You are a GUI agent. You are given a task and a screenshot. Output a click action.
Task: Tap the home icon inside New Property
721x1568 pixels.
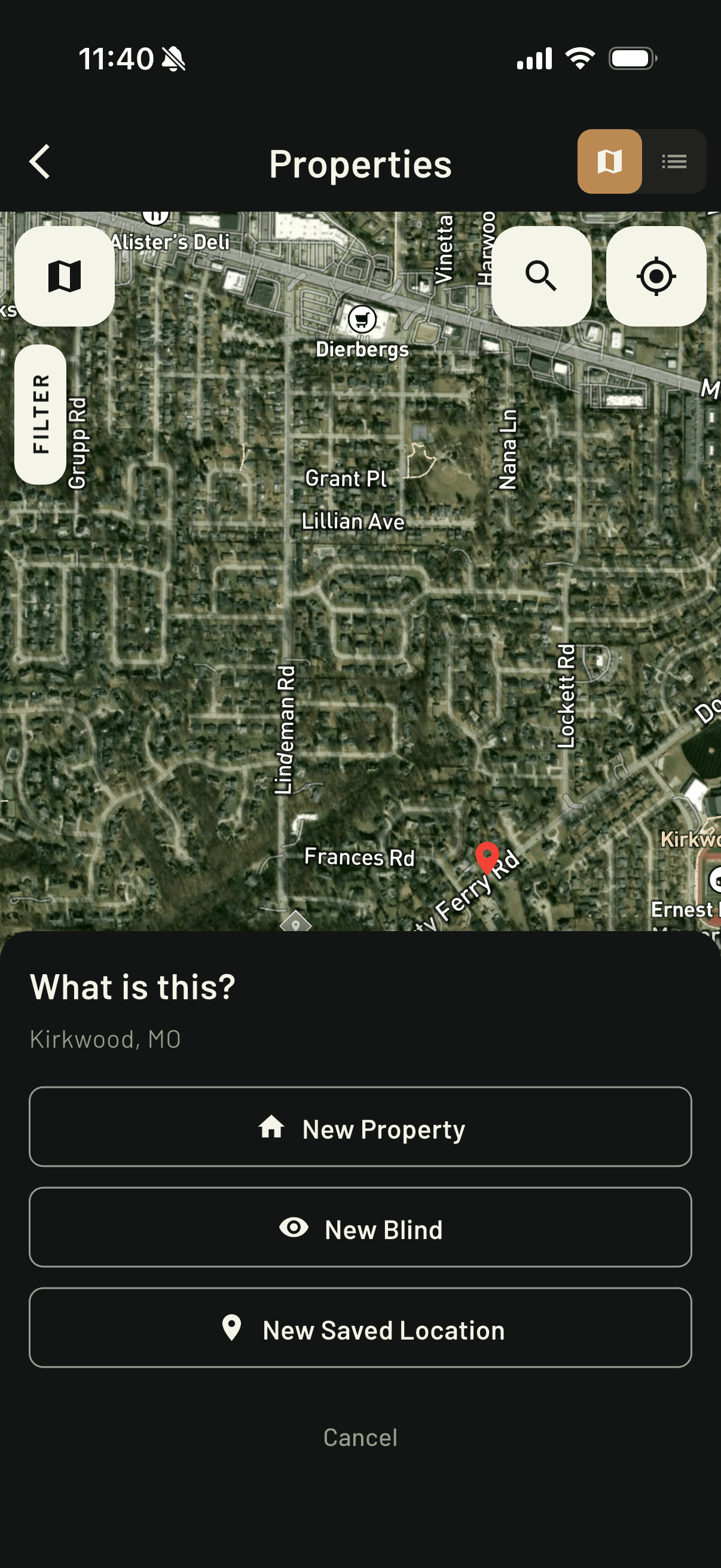(272, 1127)
